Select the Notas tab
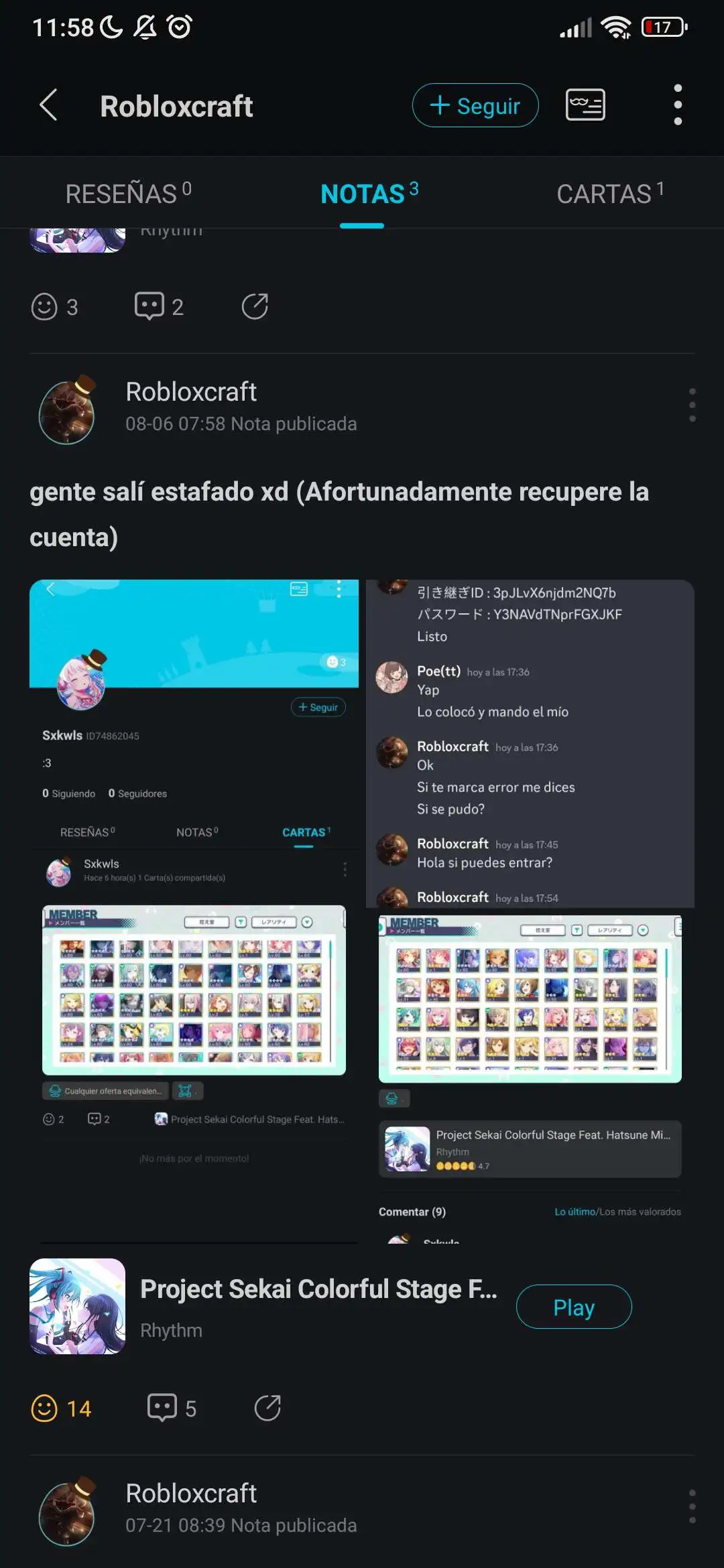724x1568 pixels. click(x=368, y=194)
